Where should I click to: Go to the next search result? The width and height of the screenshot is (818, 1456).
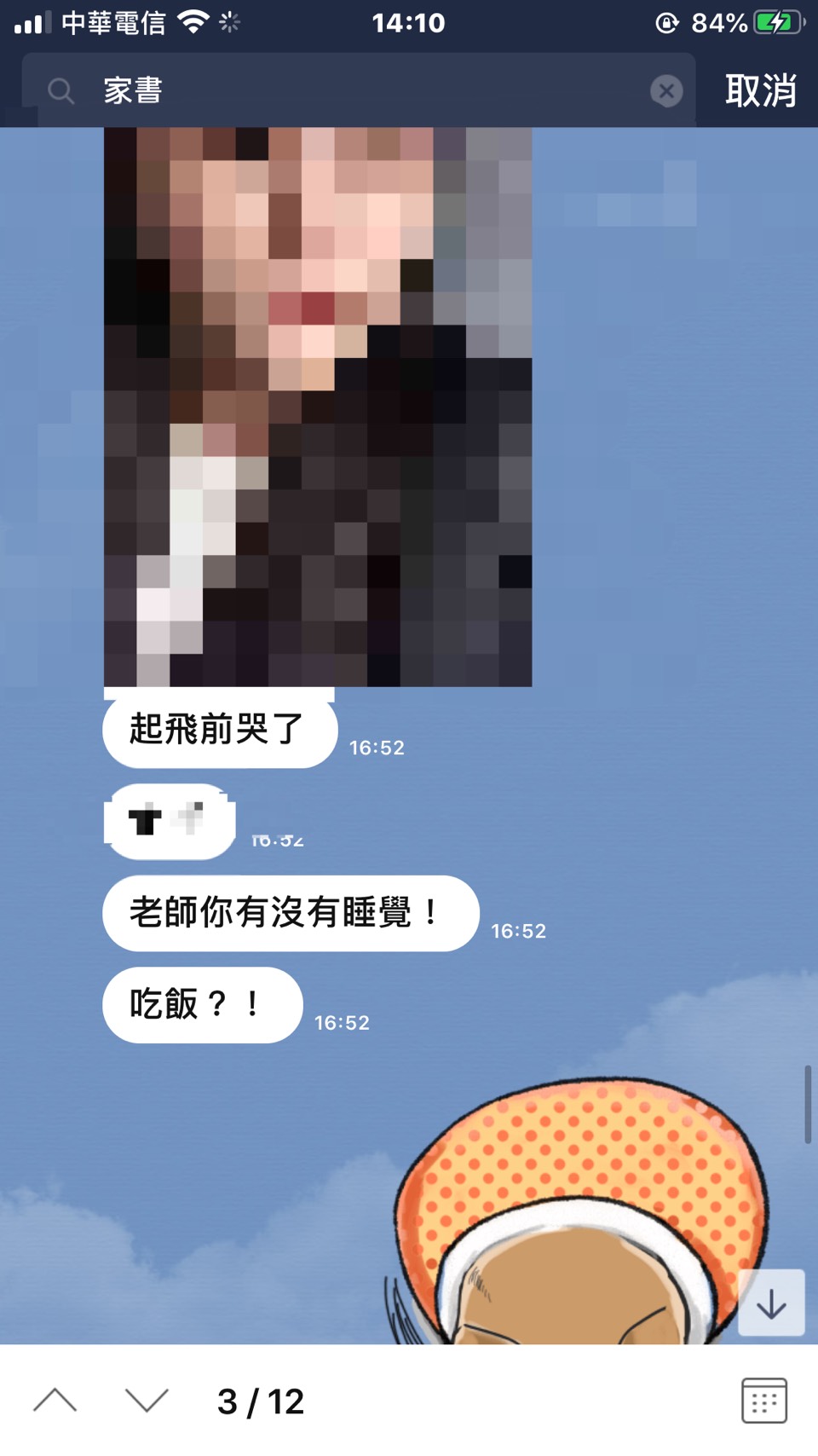click(x=147, y=1400)
